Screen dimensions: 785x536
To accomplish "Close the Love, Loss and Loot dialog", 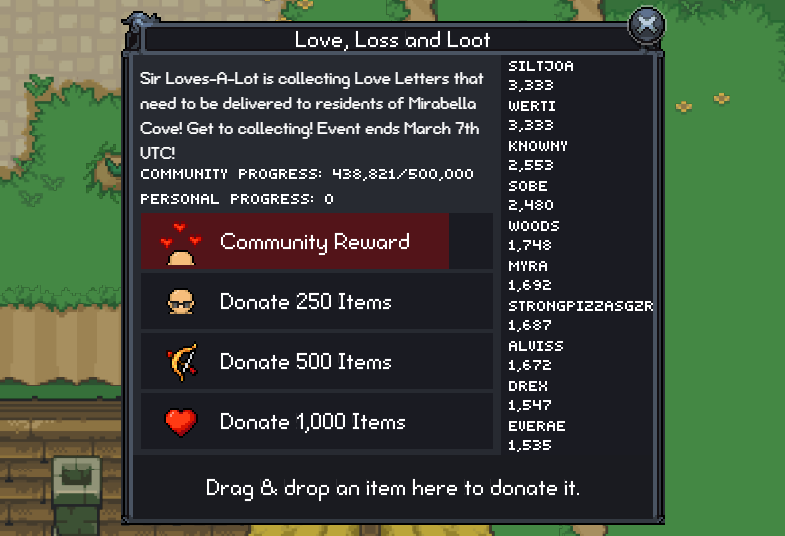I will [647, 23].
